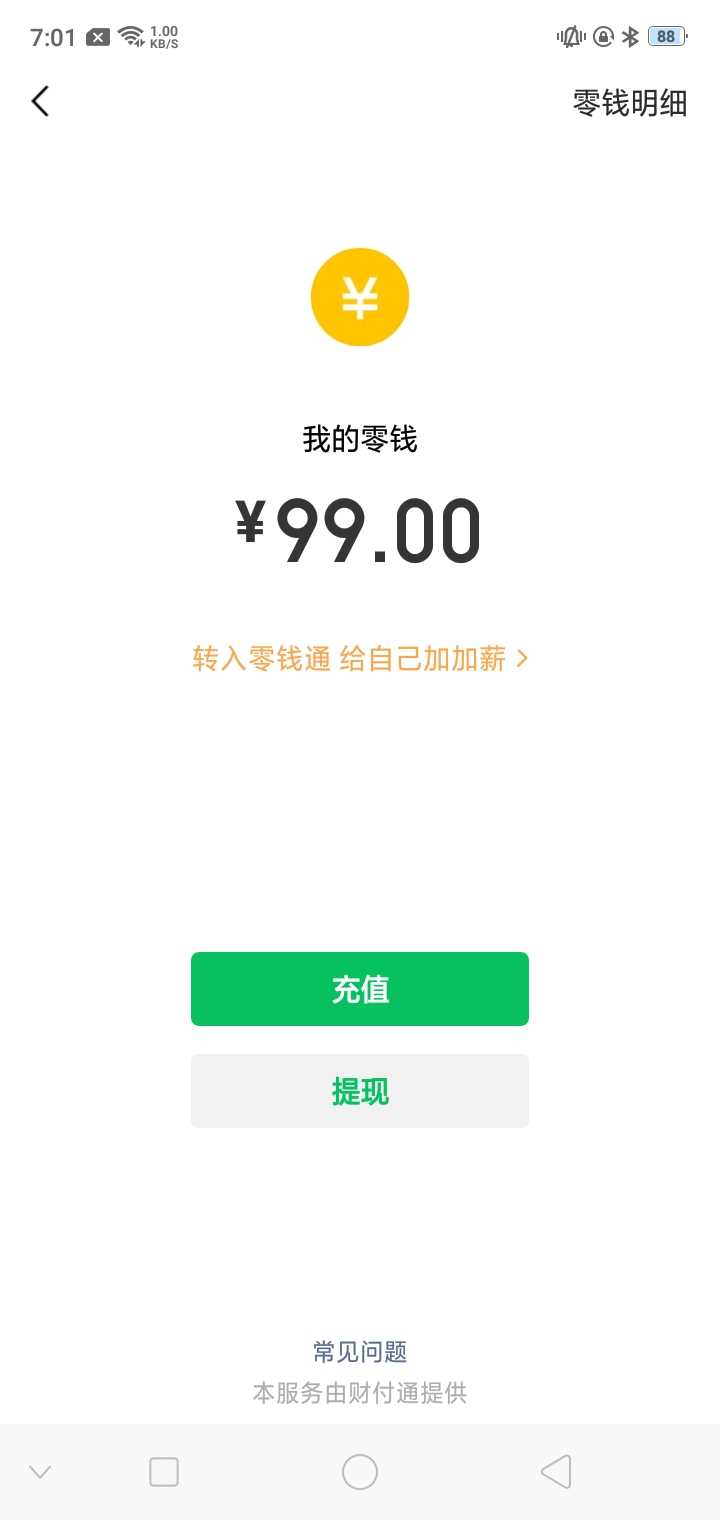The width and height of the screenshot is (720, 1520).
Task: Open the 转入零钱通 给自己加加薪 link
Action: pyautogui.click(x=359, y=659)
